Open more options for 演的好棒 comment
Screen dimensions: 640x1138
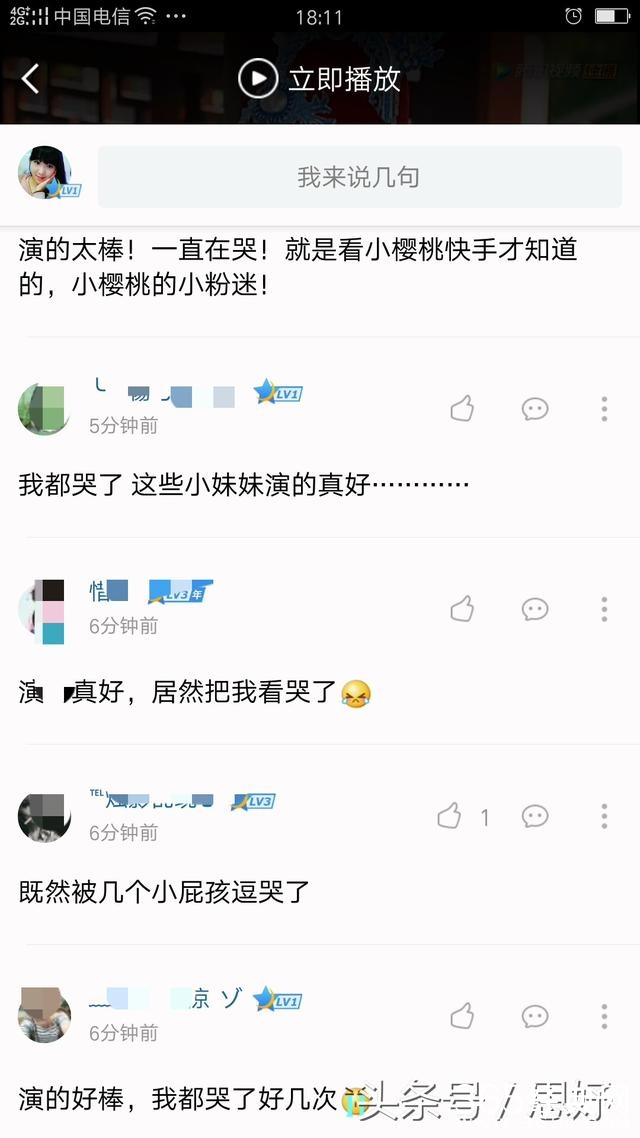[x=604, y=1016]
